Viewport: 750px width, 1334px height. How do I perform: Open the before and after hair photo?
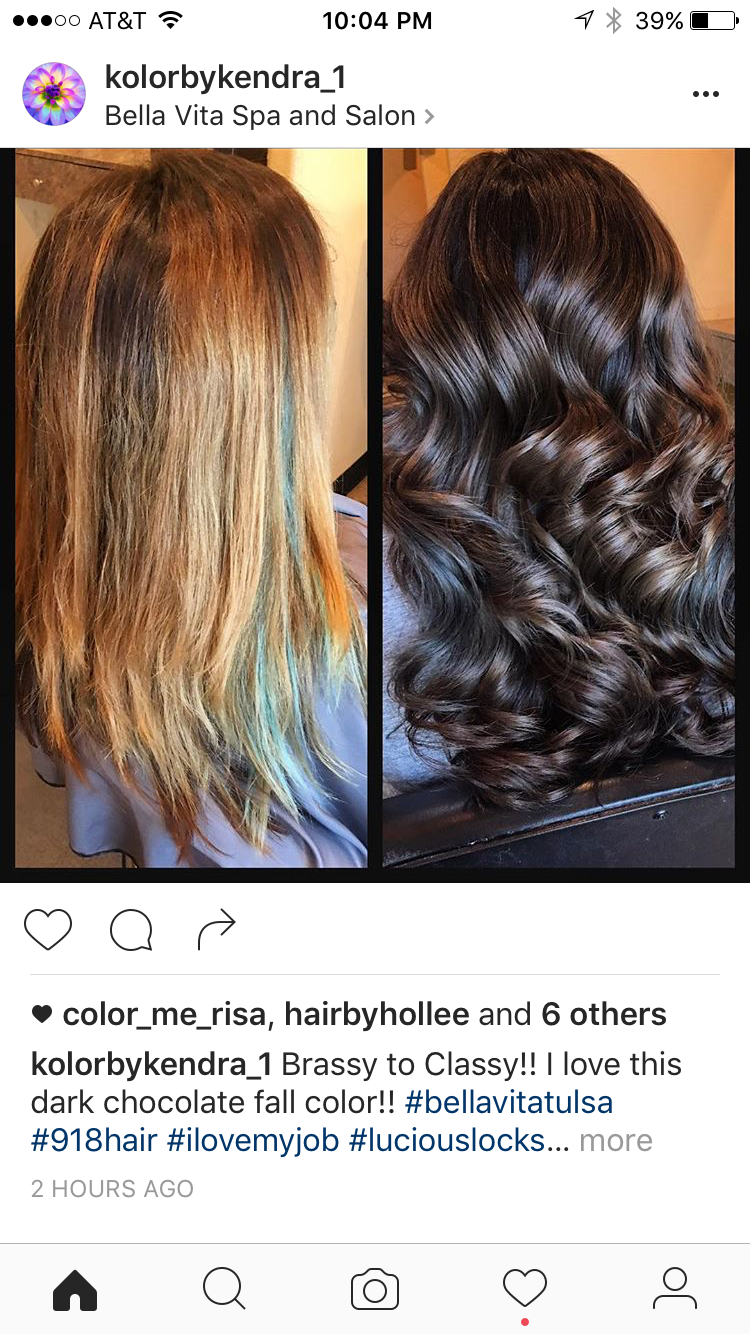(375, 510)
